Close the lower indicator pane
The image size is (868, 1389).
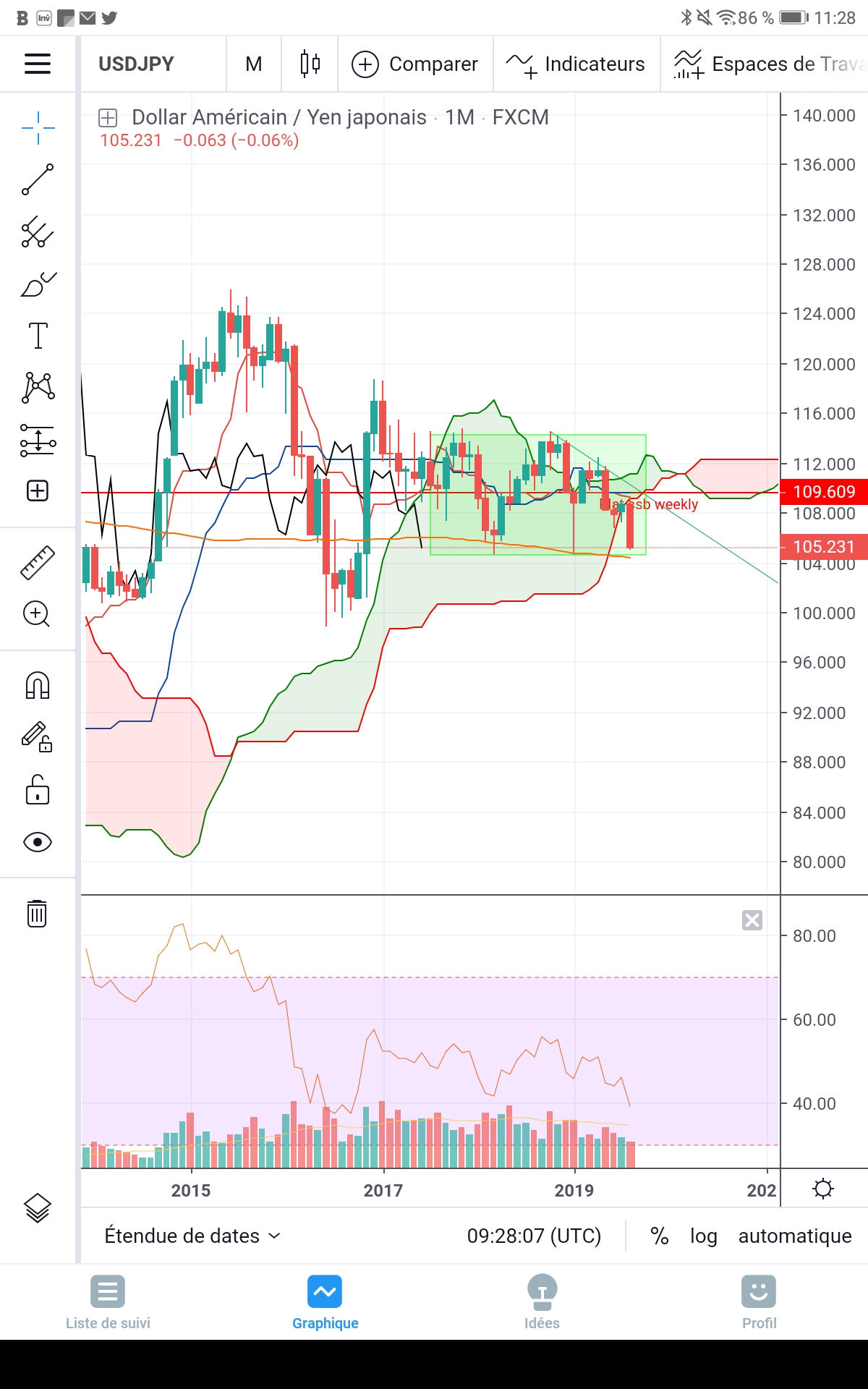click(752, 920)
